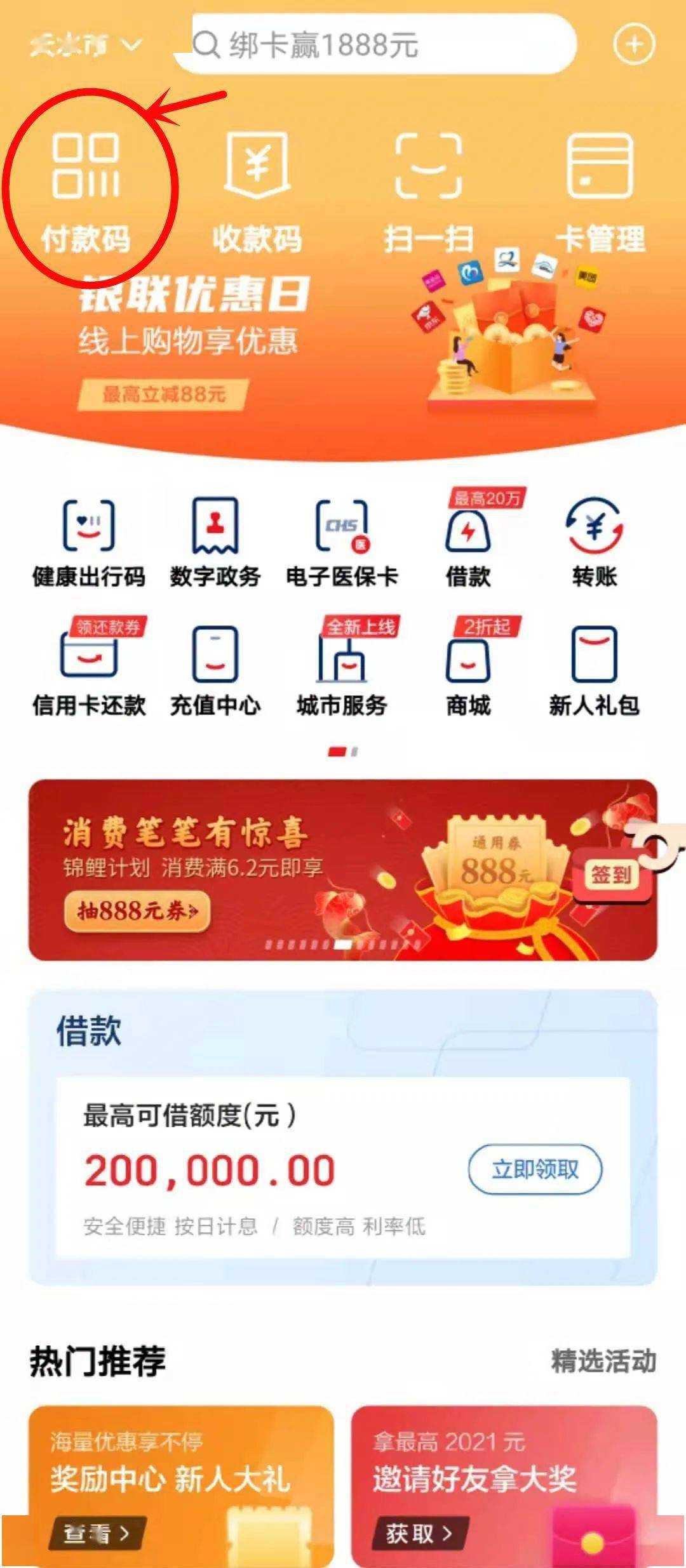This screenshot has height=1568, width=686.
Task: Open 精选活动 featured activities
Action: (x=603, y=1360)
